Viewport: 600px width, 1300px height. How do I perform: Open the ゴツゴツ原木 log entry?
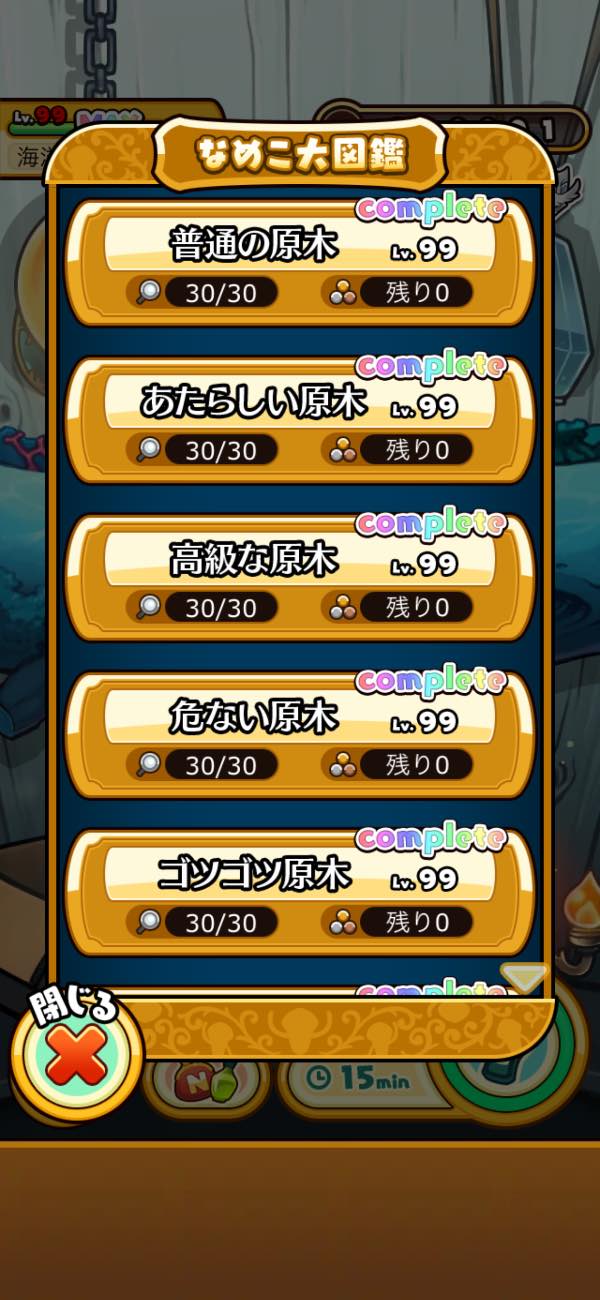tap(299, 892)
